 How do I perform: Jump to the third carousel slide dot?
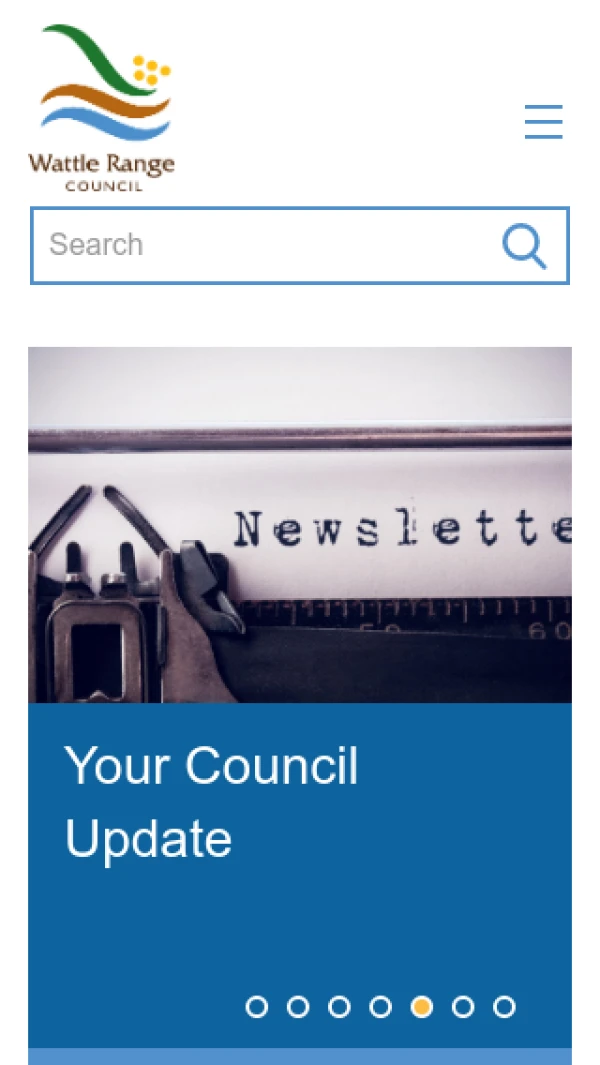pos(339,1007)
